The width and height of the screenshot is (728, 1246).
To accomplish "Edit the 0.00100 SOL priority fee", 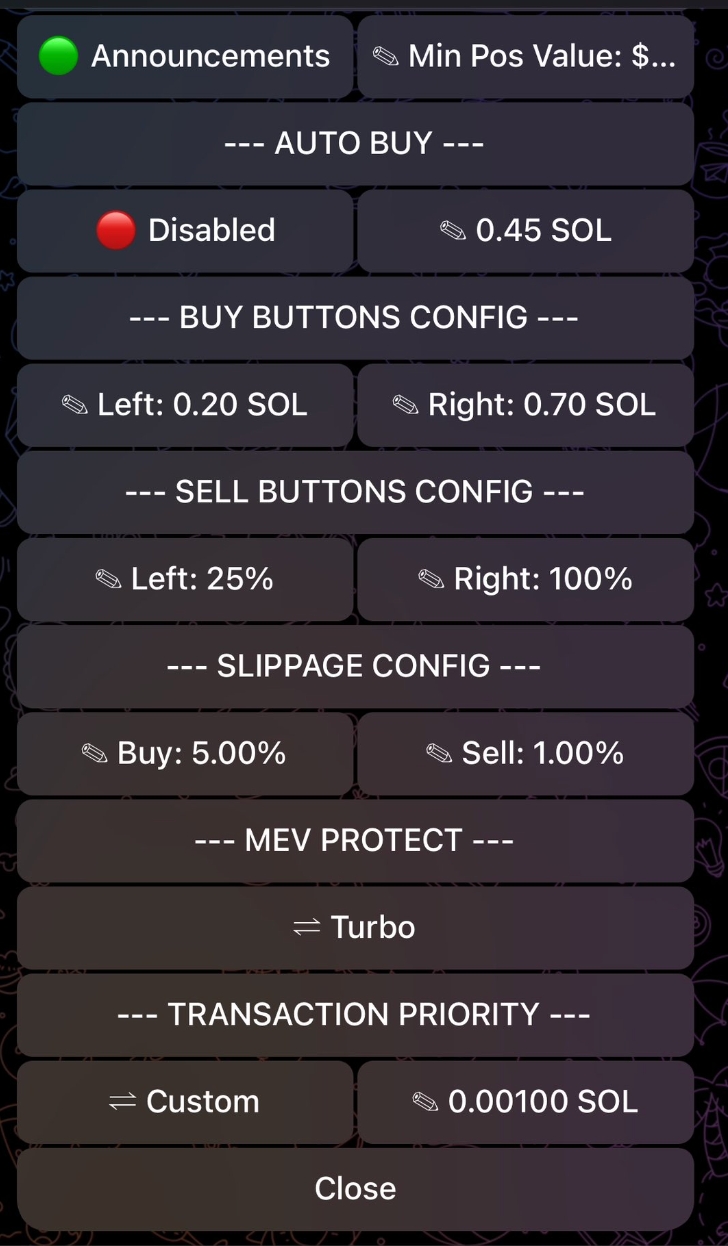I will (525, 1102).
